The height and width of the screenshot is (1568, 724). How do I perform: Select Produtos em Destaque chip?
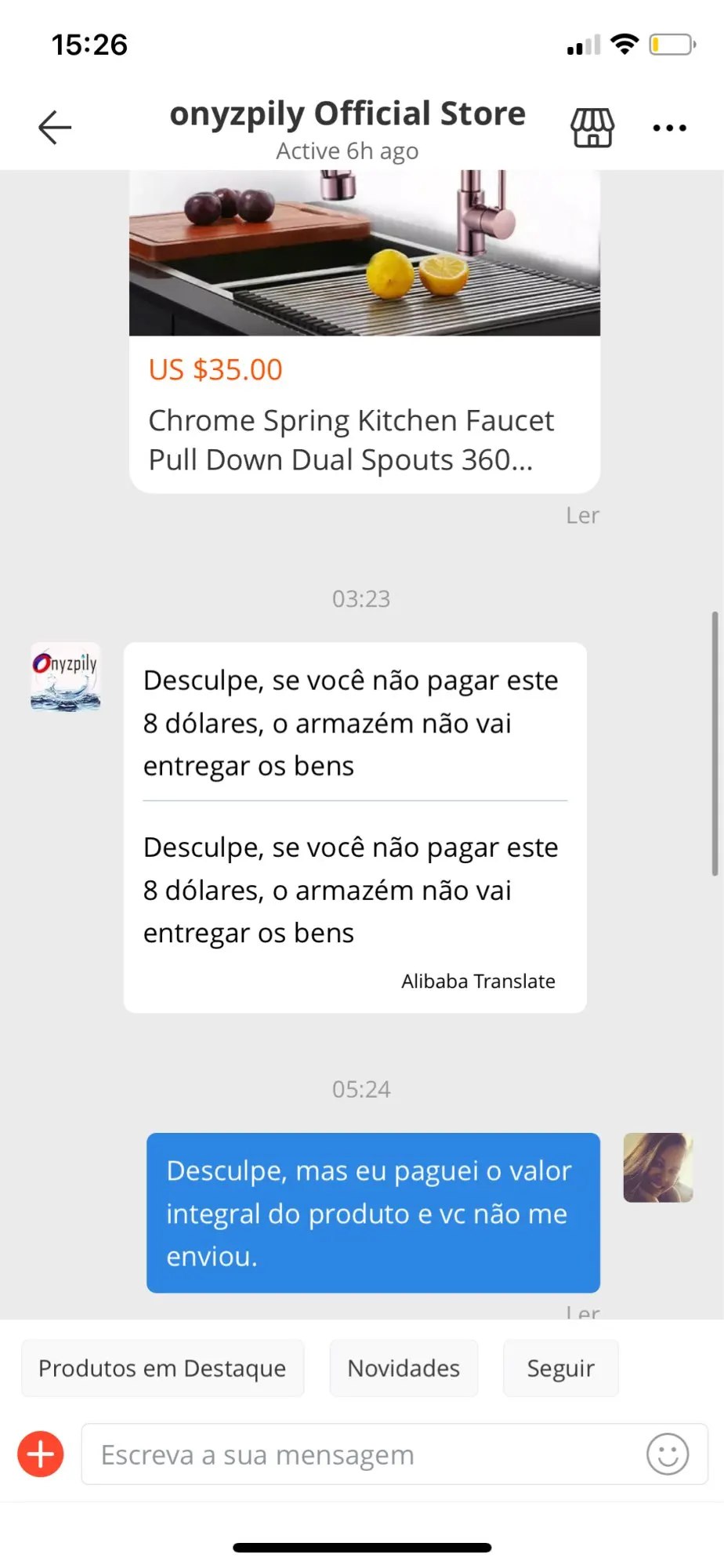pos(162,1368)
